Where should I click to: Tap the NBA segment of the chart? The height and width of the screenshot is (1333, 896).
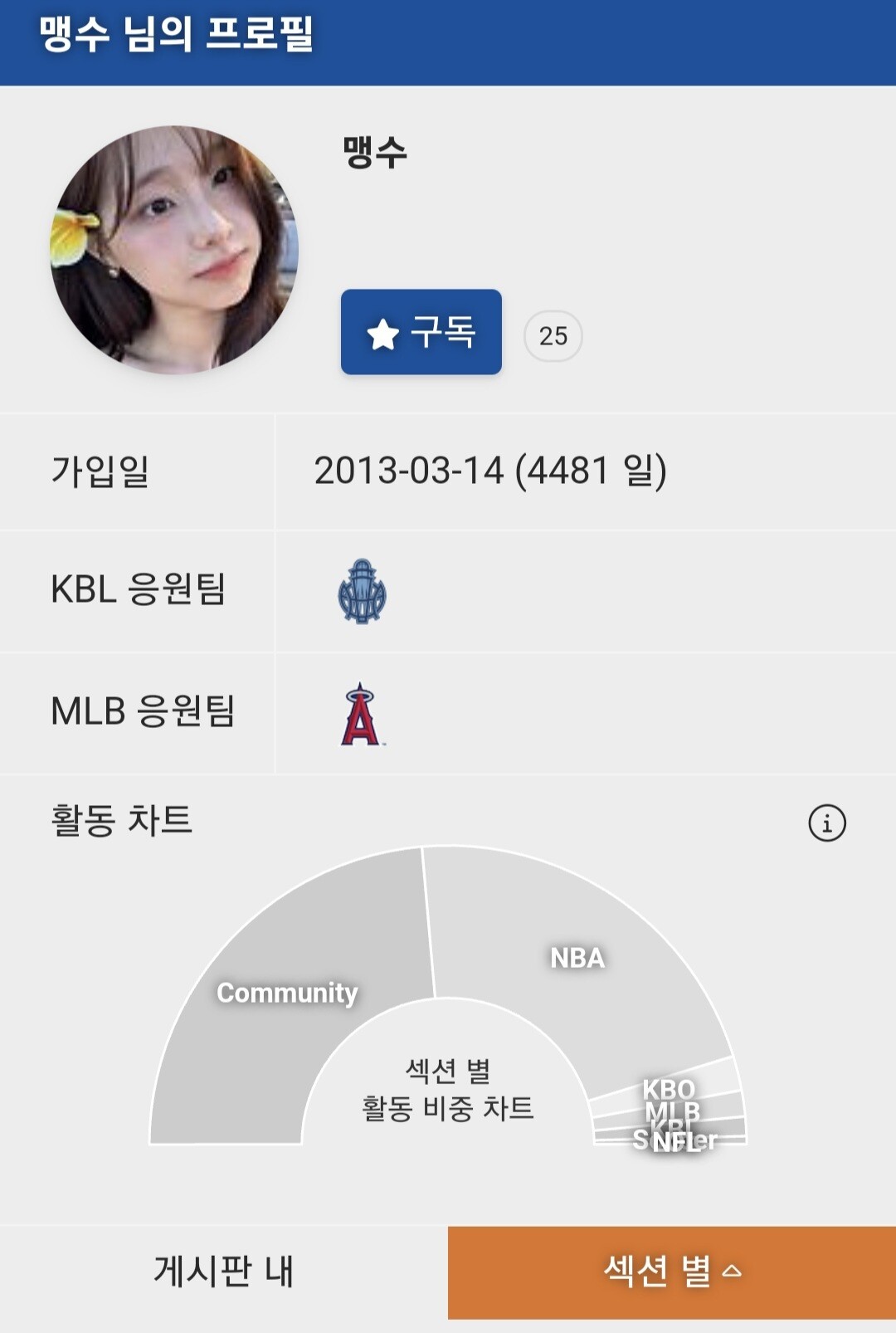577,957
